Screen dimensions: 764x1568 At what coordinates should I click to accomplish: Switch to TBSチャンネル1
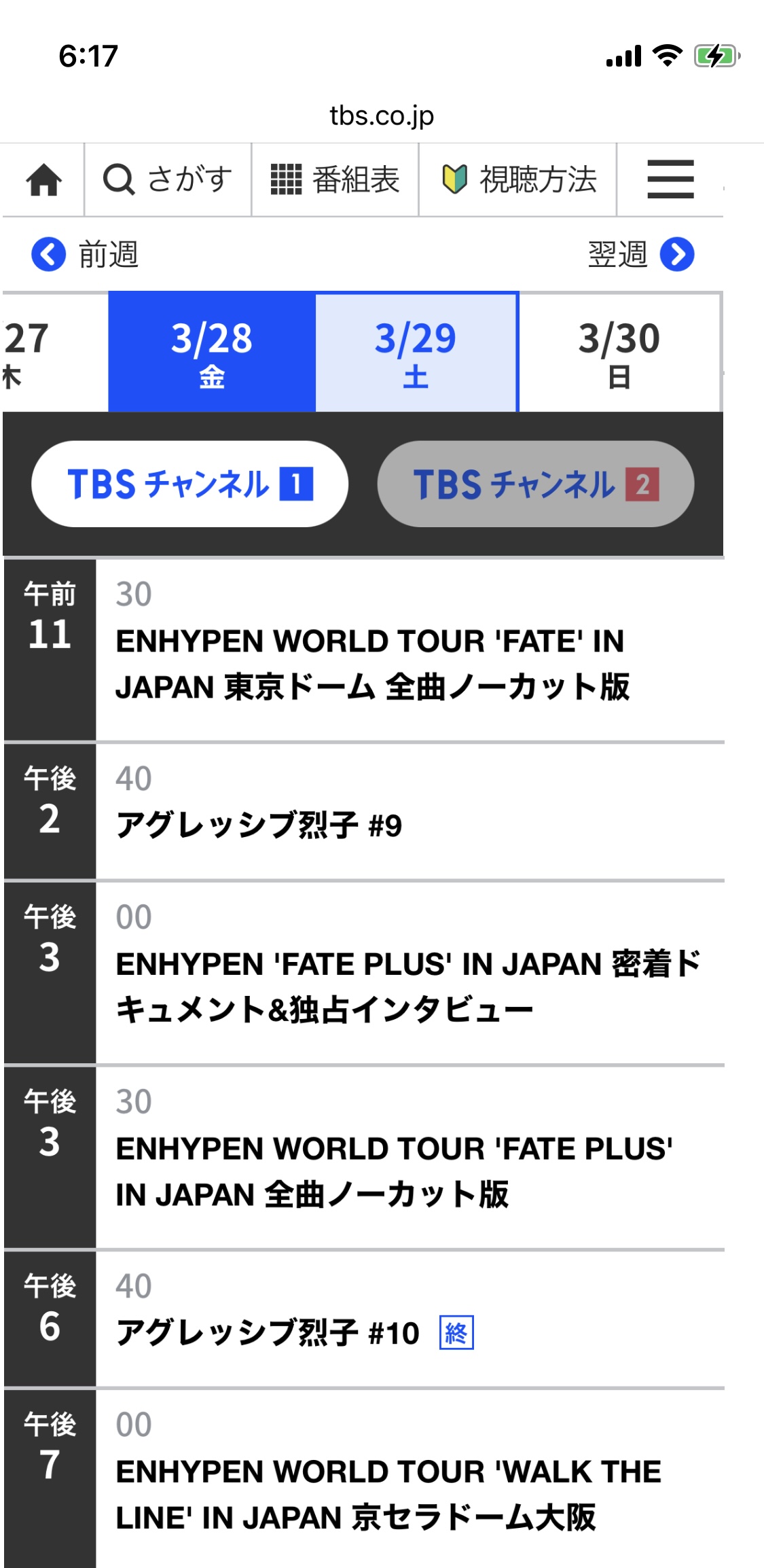point(190,484)
